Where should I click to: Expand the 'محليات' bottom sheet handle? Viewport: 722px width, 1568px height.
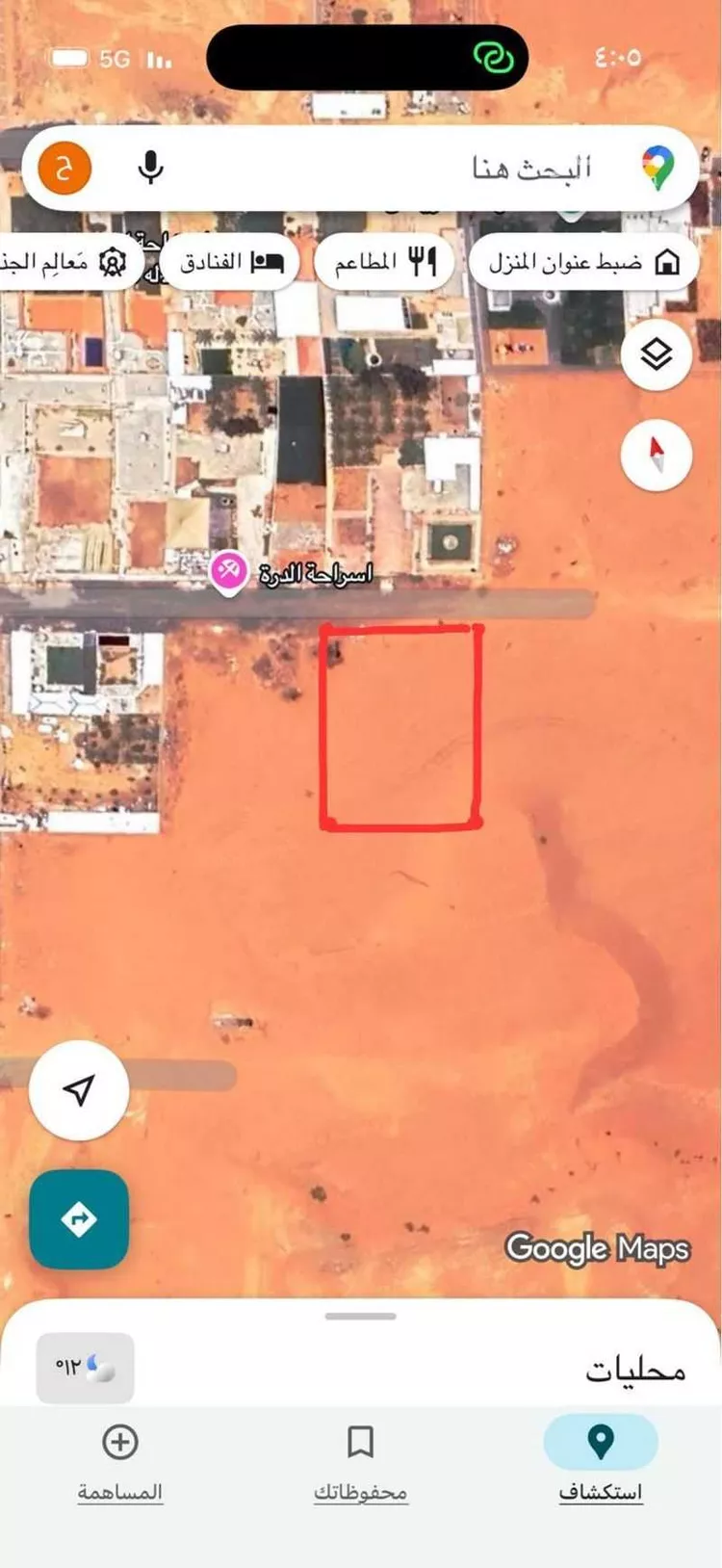coord(361,1316)
